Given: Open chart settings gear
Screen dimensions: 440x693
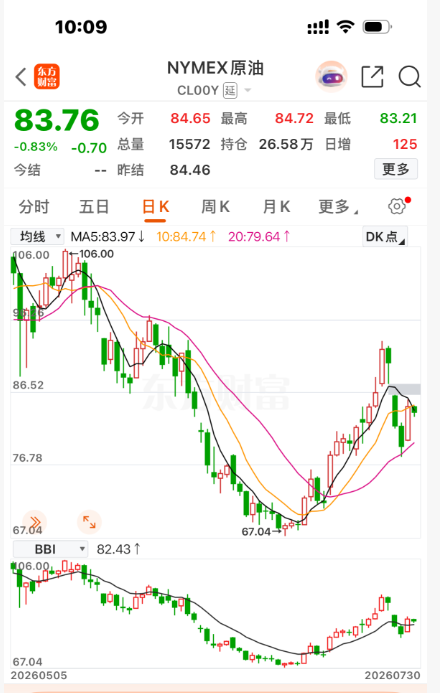Looking at the screenshot, I should [x=397, y=206].
